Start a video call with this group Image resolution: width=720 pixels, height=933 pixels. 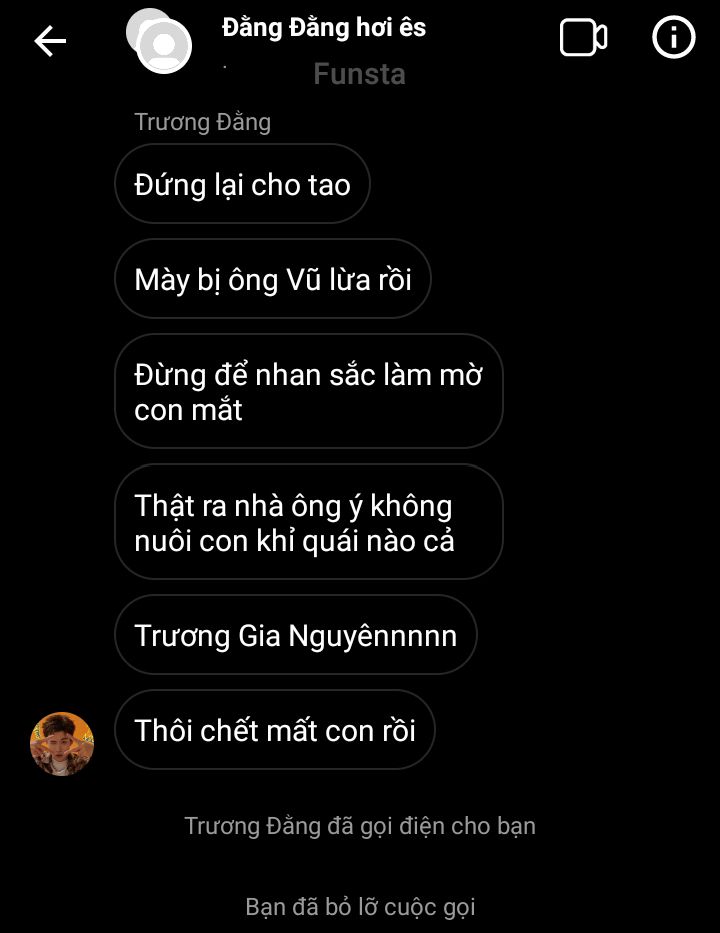click(x=583, y=38)
